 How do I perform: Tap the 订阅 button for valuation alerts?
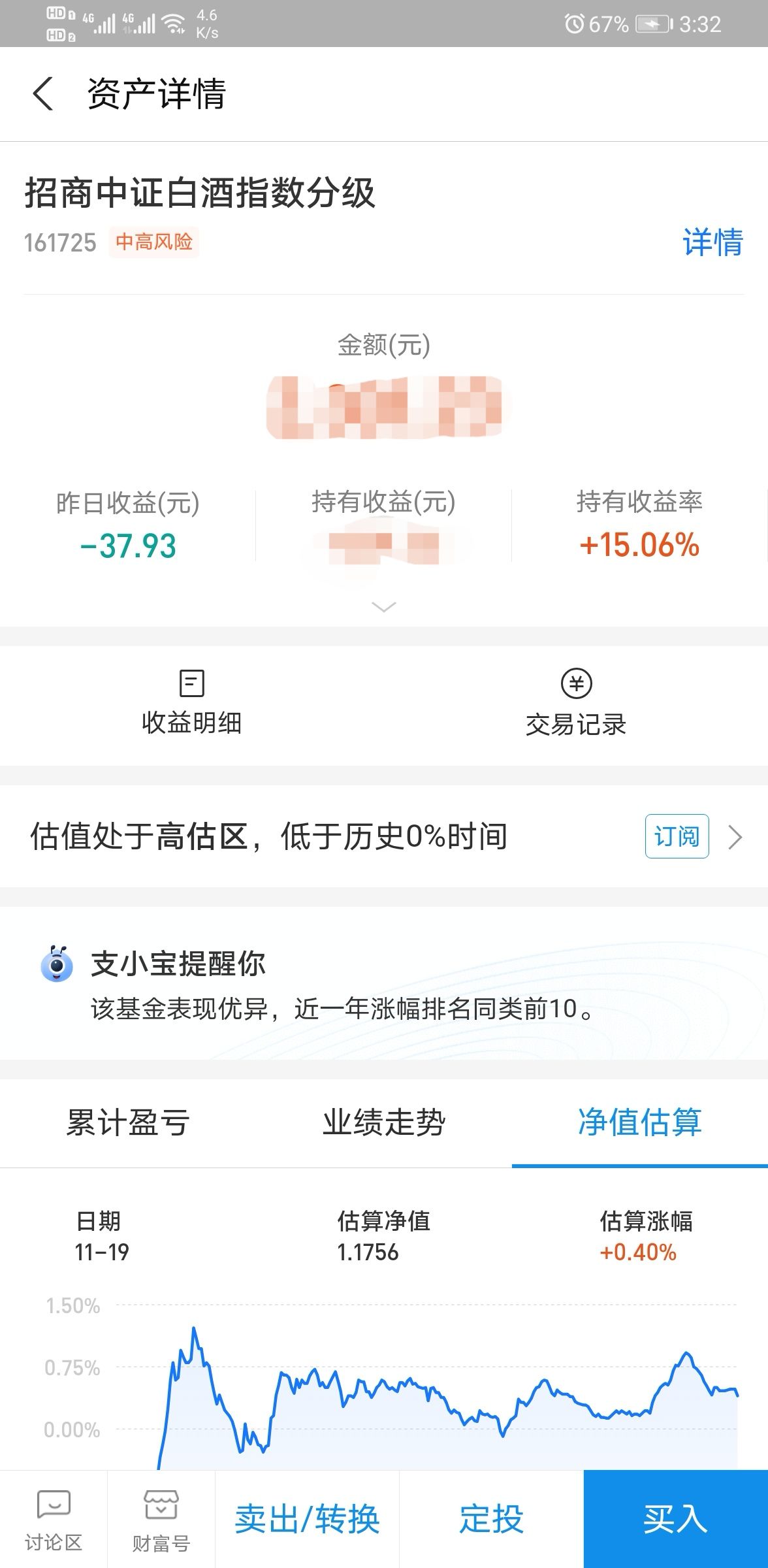point(677,836)
